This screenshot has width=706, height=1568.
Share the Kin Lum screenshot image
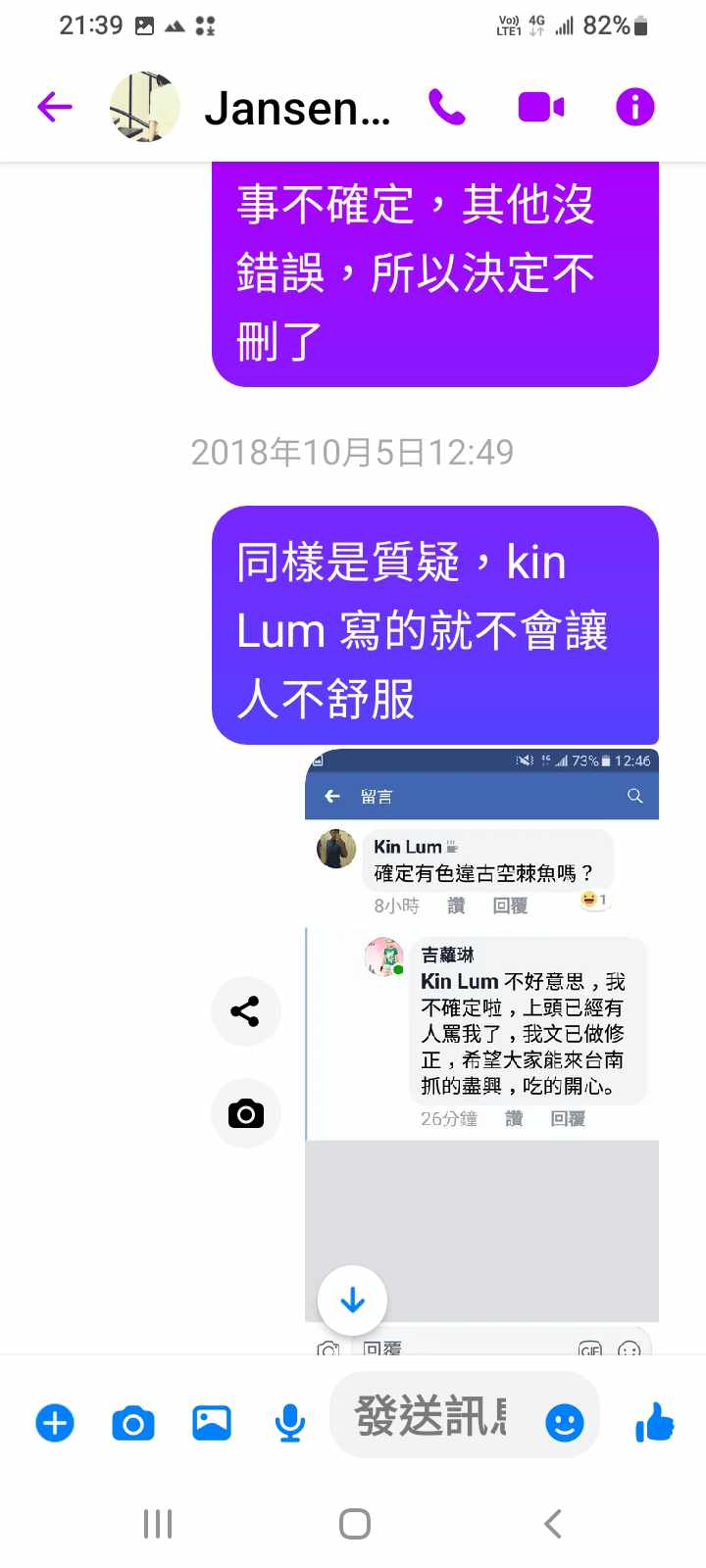[246, 1011]
